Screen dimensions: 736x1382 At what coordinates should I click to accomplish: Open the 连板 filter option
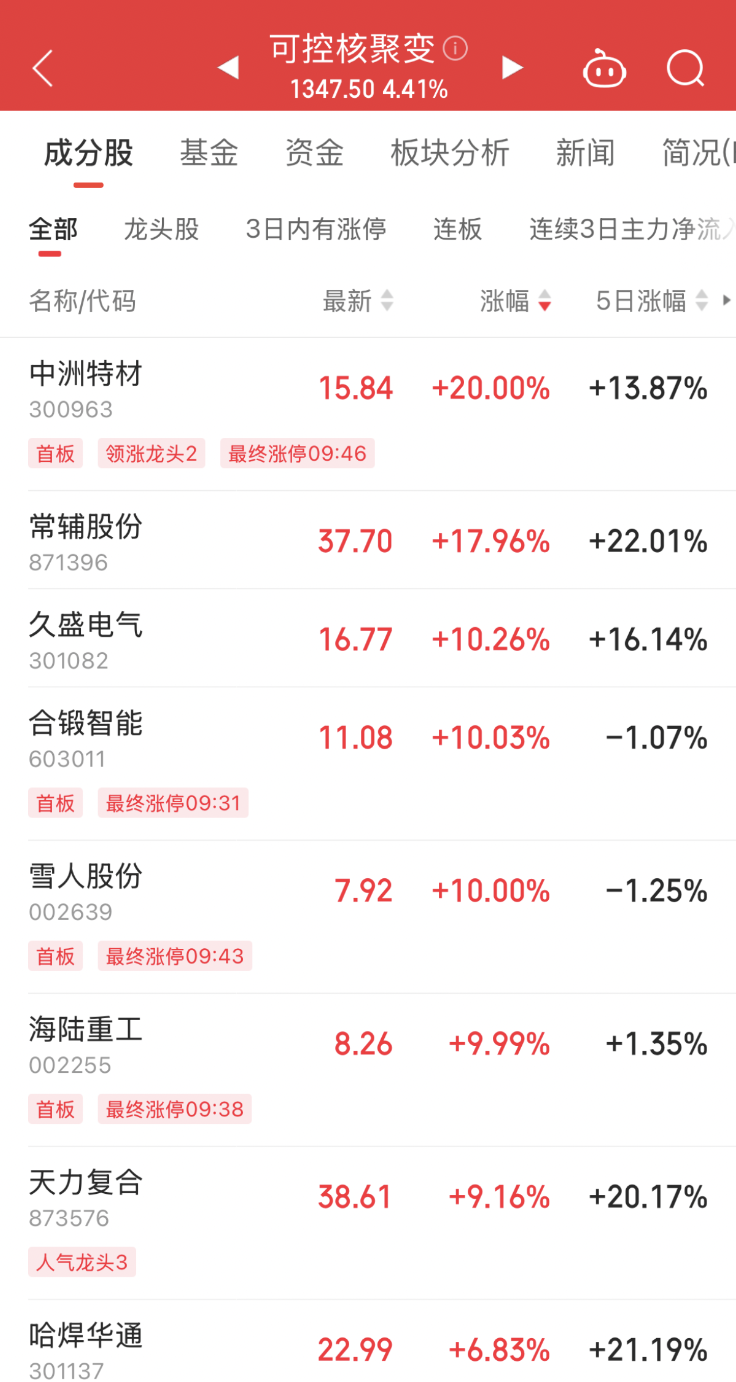coord(457,229)
